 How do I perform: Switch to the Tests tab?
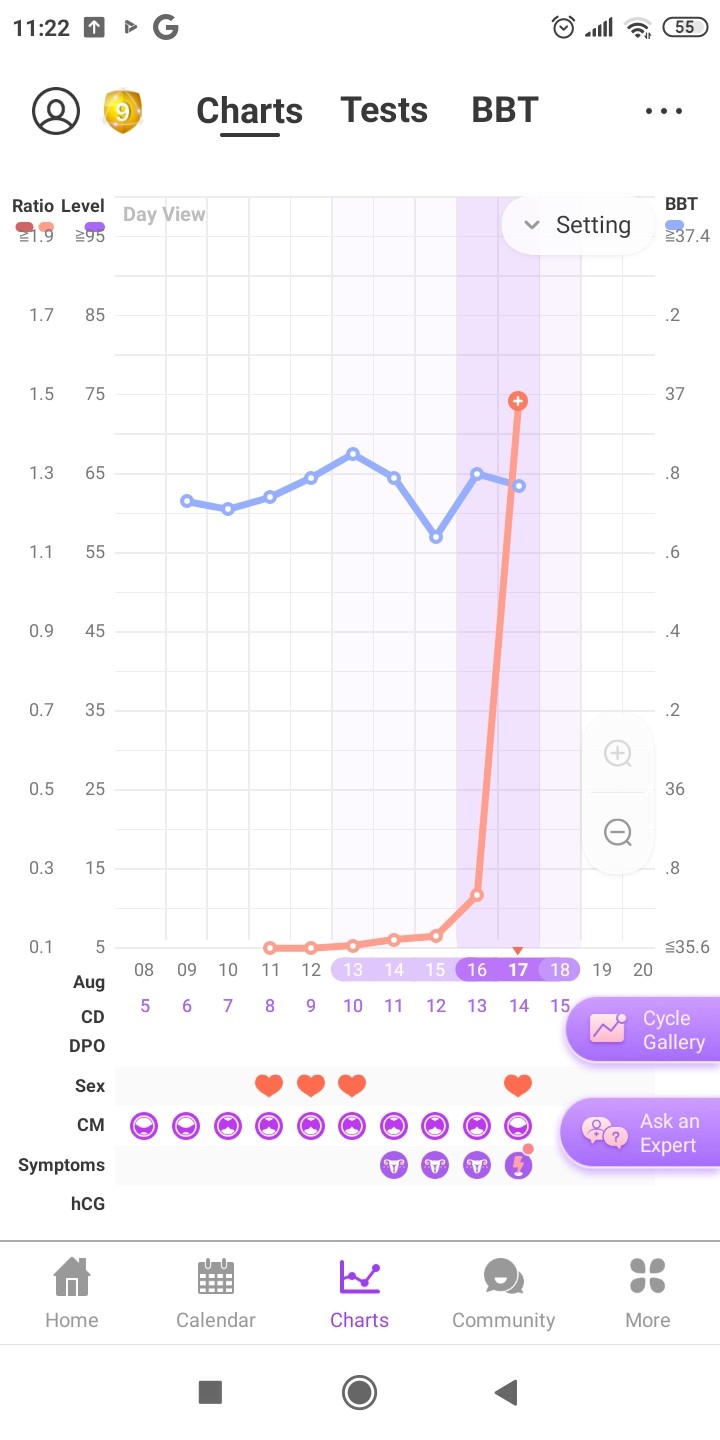point(384,111)
